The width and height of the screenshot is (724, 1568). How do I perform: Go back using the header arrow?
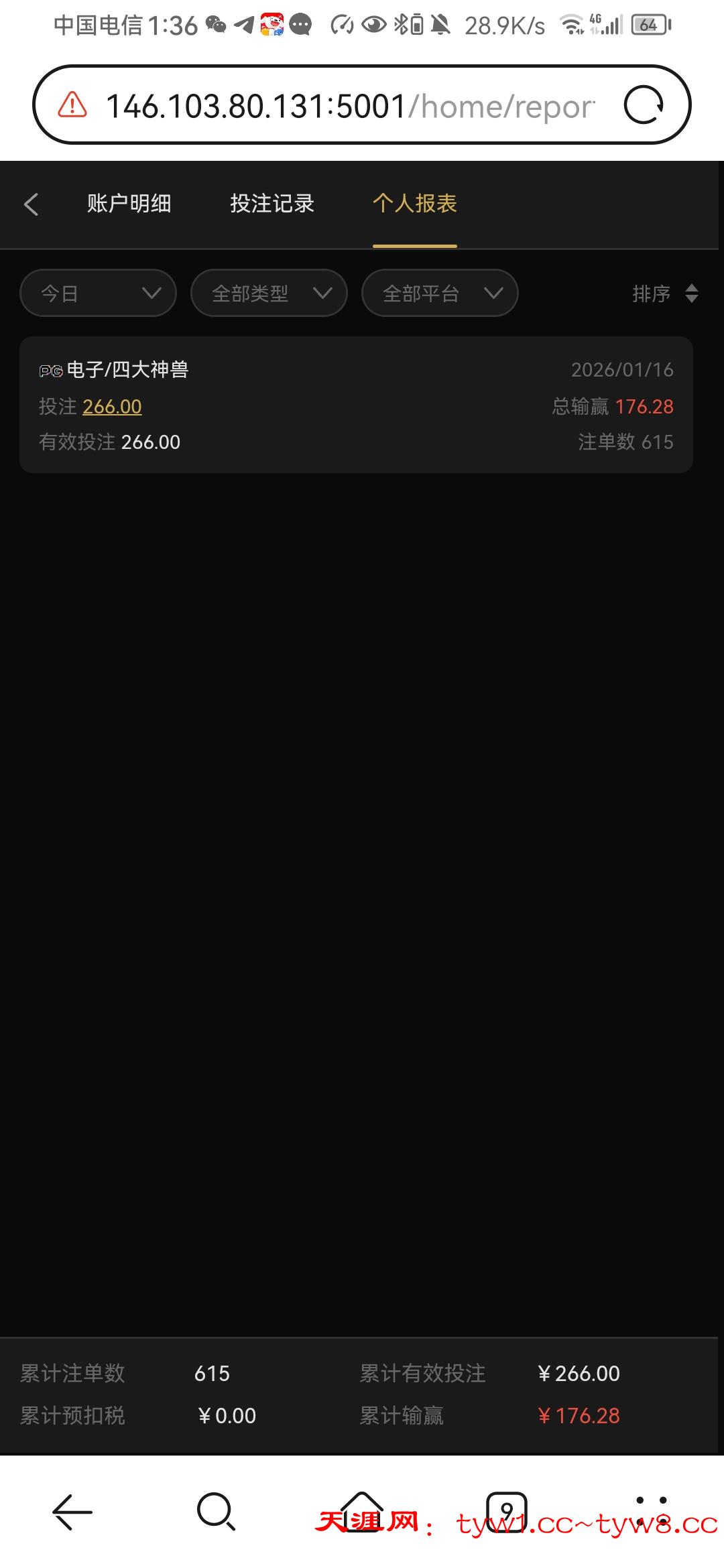click(x=32, y=204)
